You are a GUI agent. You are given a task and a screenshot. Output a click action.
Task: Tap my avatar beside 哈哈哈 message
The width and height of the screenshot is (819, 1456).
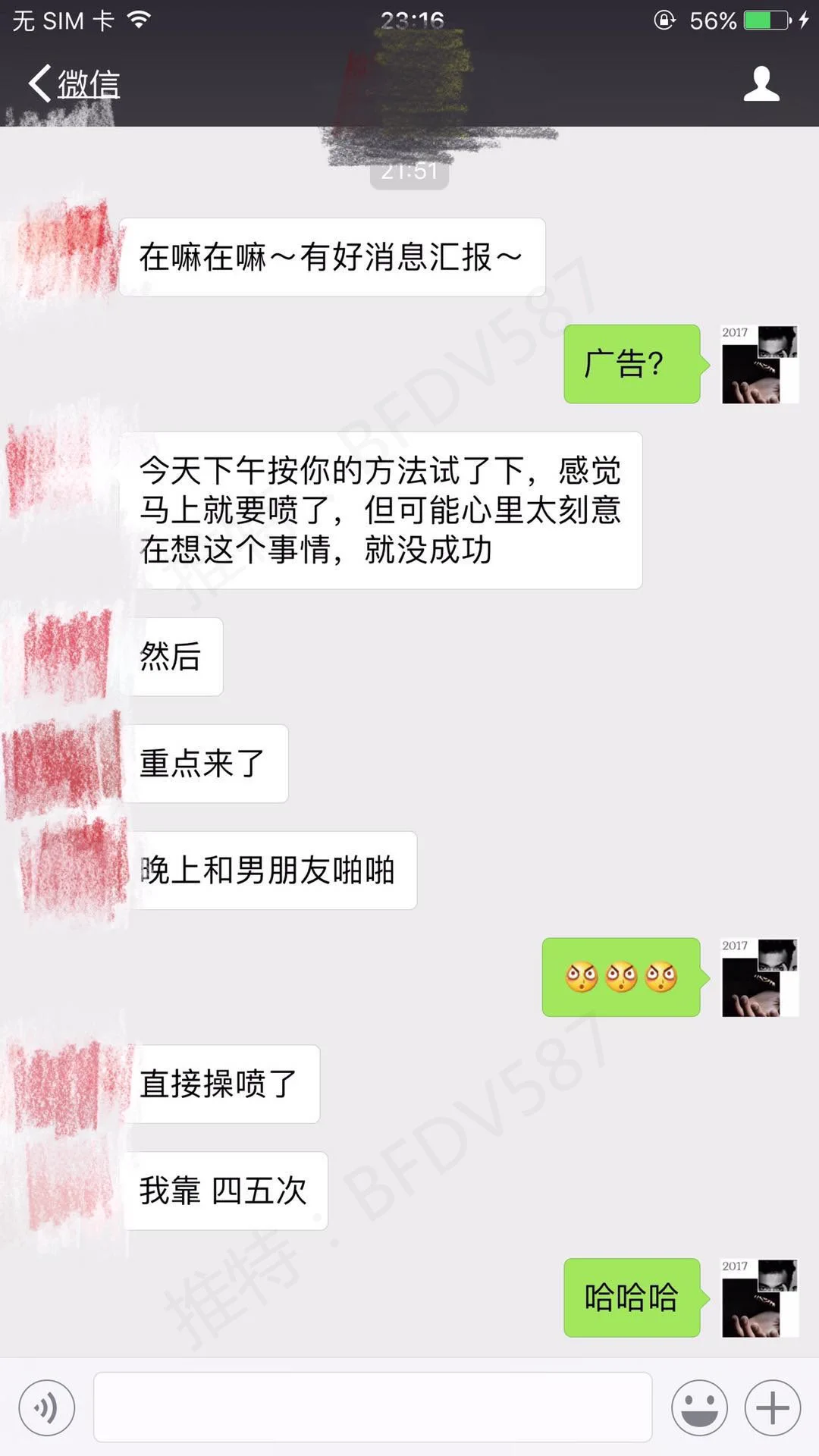pyautogui.click(x=759, y=1298)
